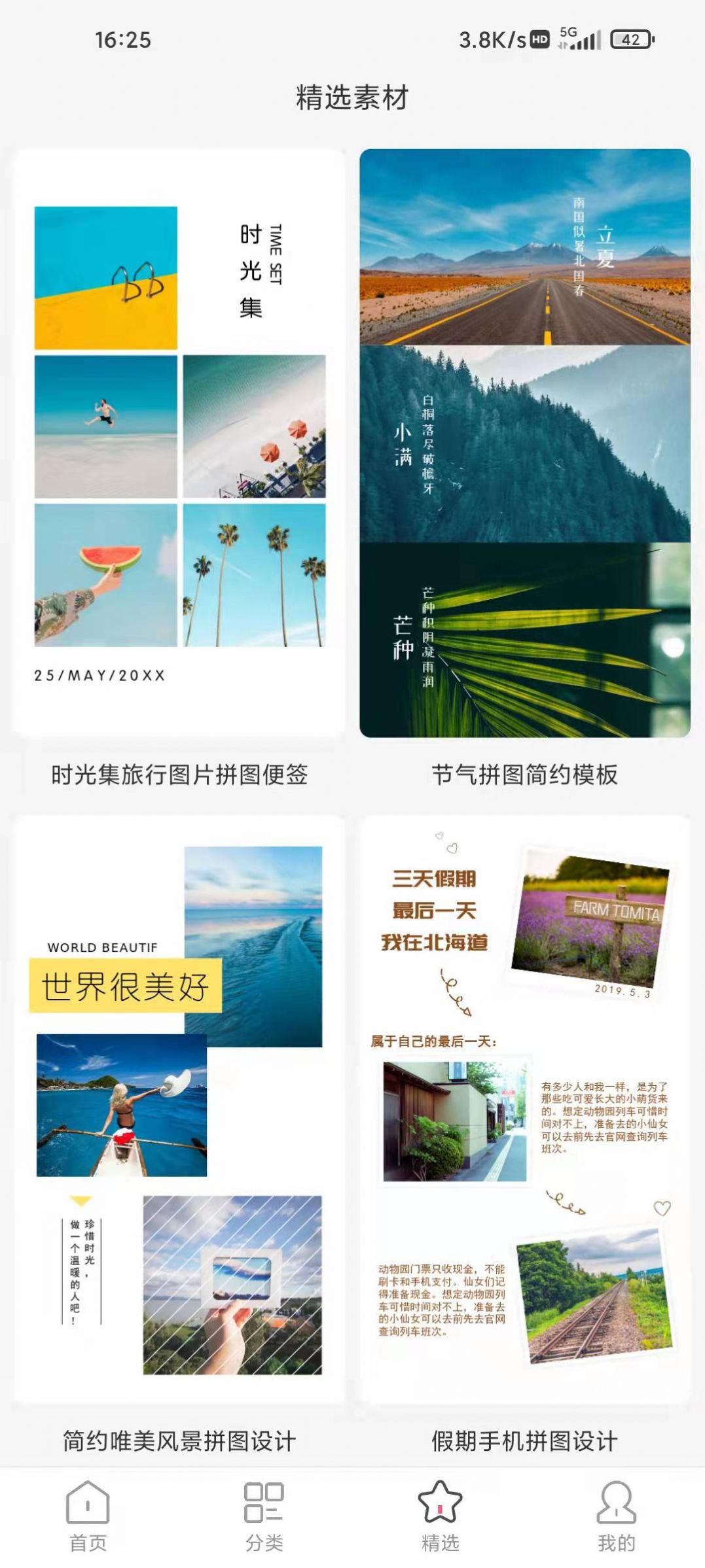Open the 我的 profile tab
Image resolution: width=705 pixels, height=1568 pixels.
point(616,1516)
